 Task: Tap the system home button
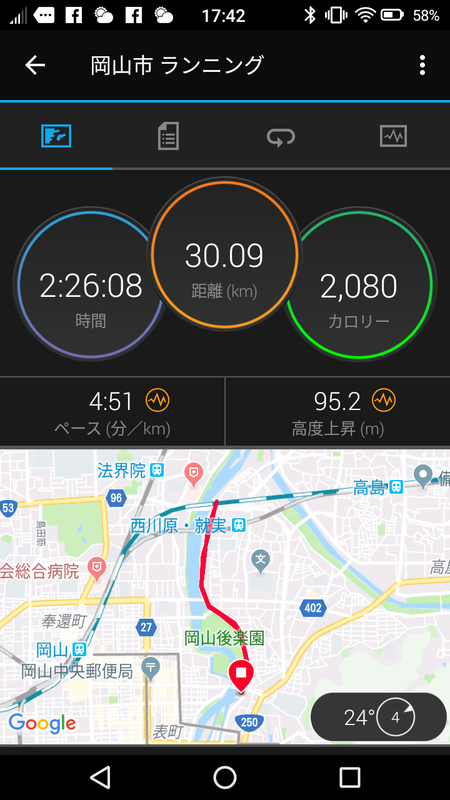225,778
